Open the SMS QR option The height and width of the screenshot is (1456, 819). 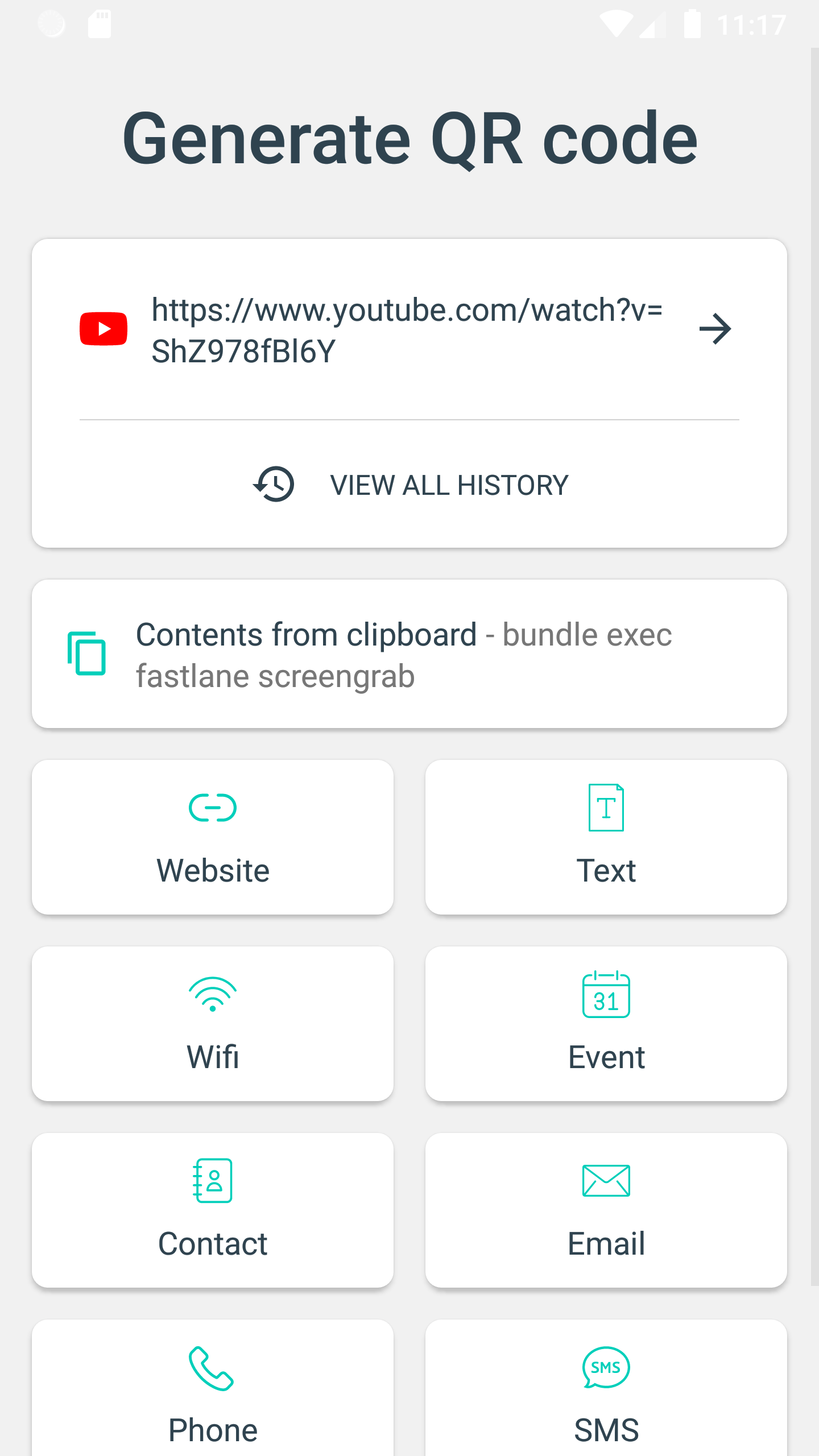coord(606,1389)
